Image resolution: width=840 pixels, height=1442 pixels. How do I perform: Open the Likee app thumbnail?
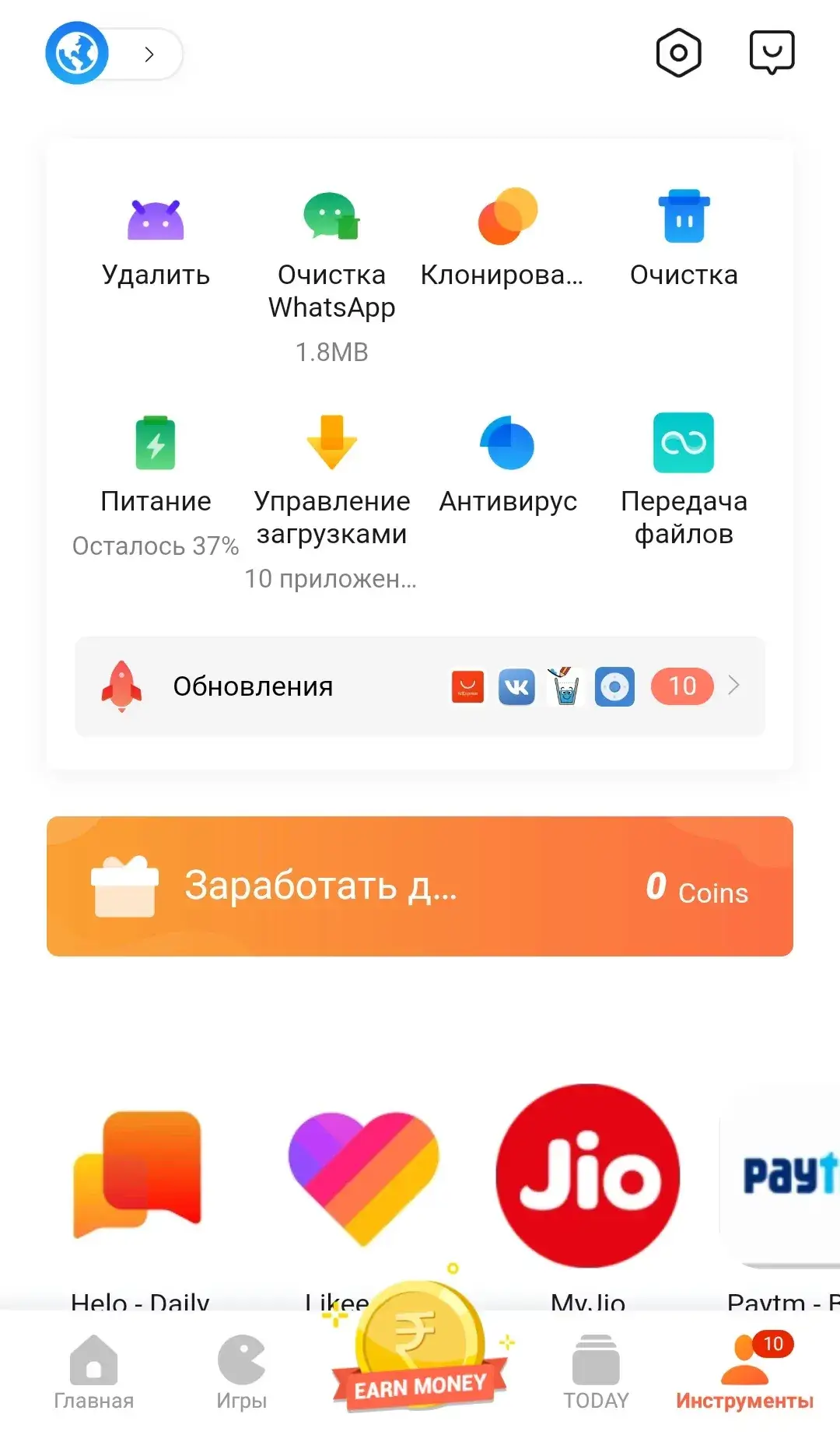tap(362, 1175)
